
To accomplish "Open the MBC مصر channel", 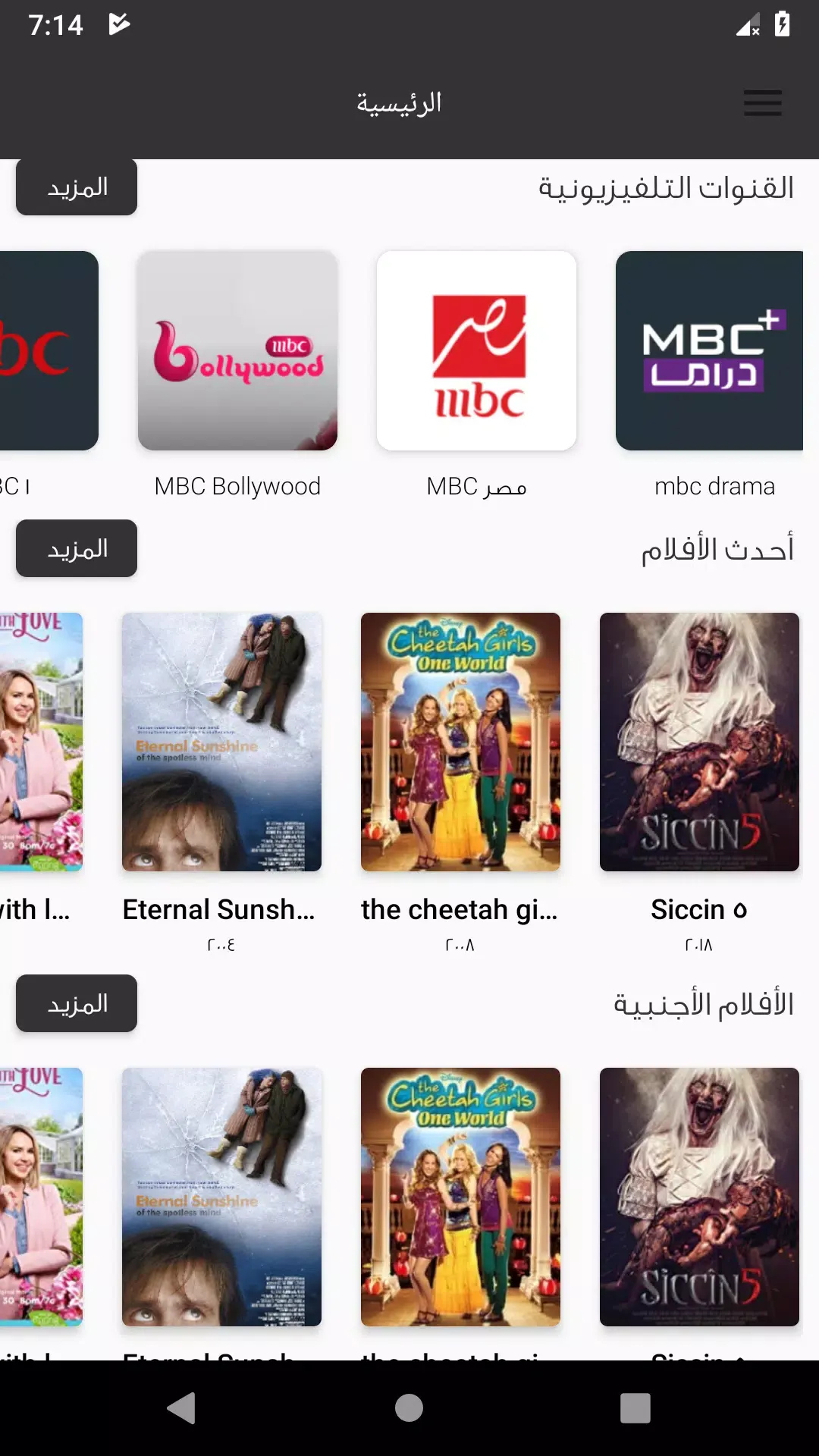I will (476, 351).
